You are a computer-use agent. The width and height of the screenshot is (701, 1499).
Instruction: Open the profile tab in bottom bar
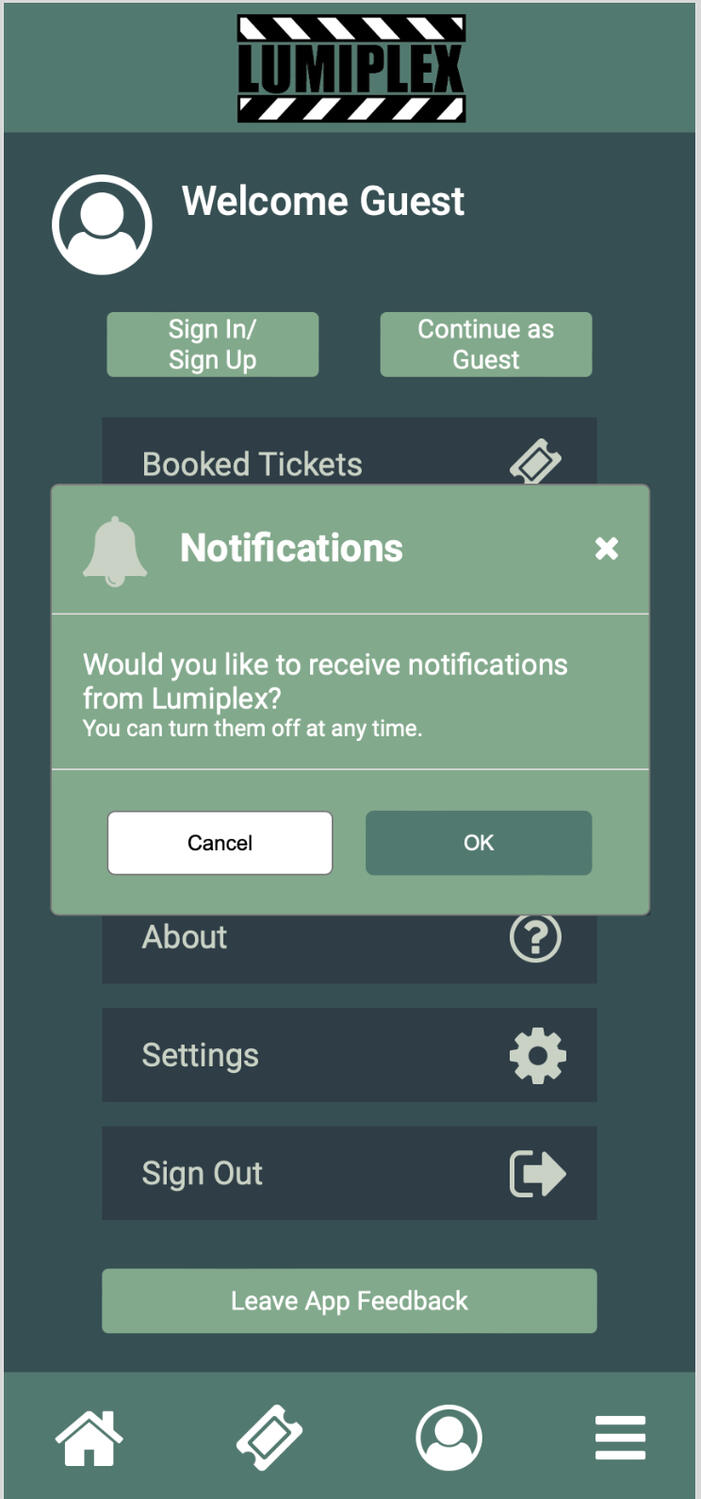(449, 1438)
